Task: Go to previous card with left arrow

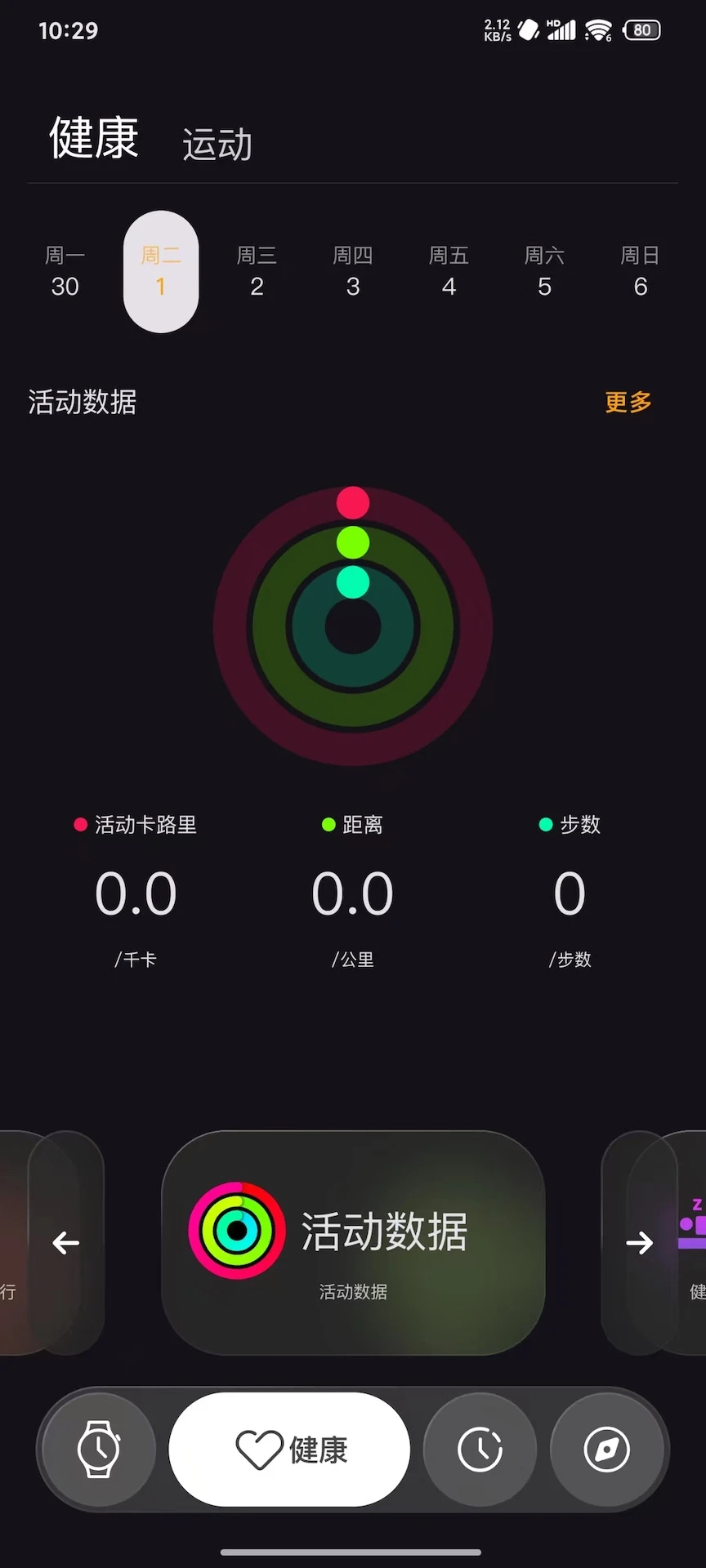Action: pos(66,1243)
